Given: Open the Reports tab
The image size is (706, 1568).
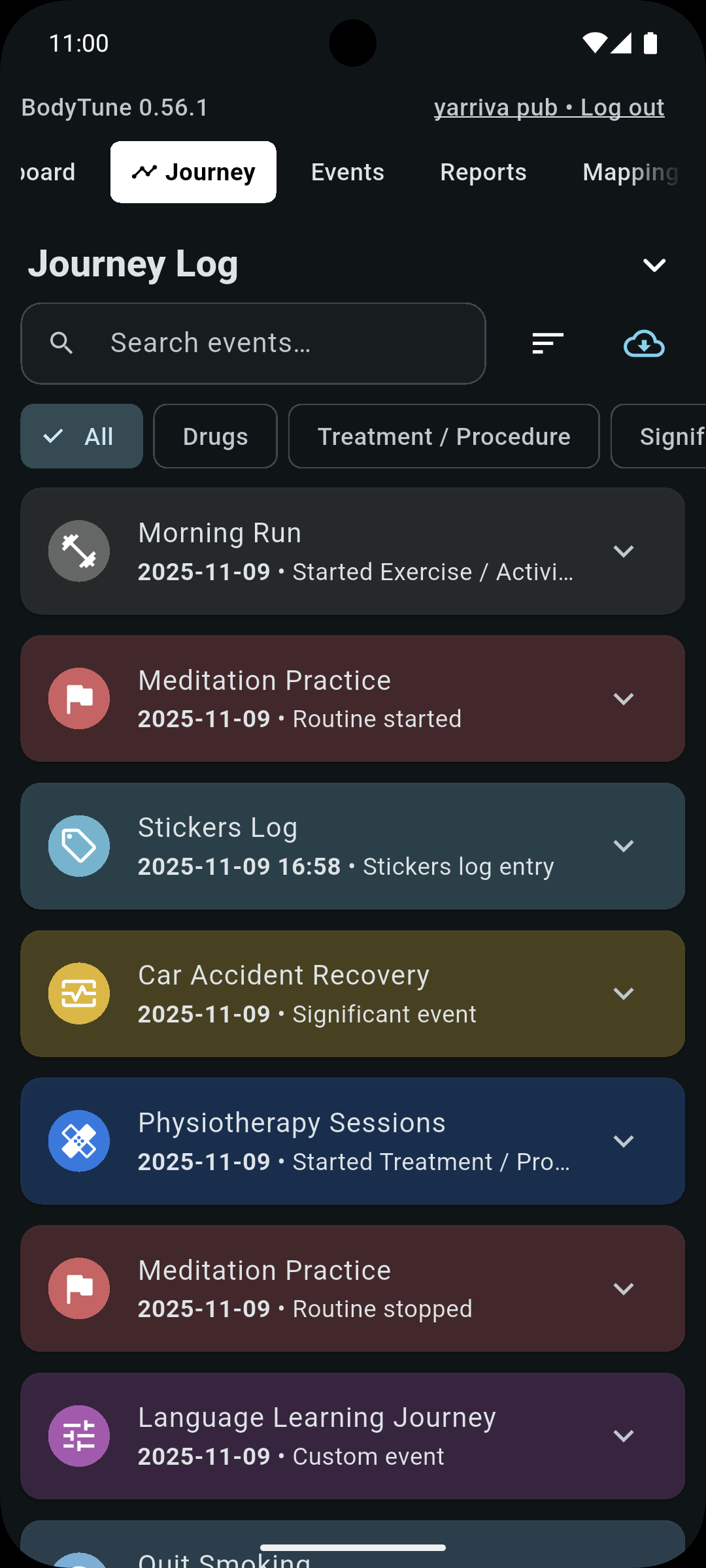Looking at the screenshot, I should (483, 172).
